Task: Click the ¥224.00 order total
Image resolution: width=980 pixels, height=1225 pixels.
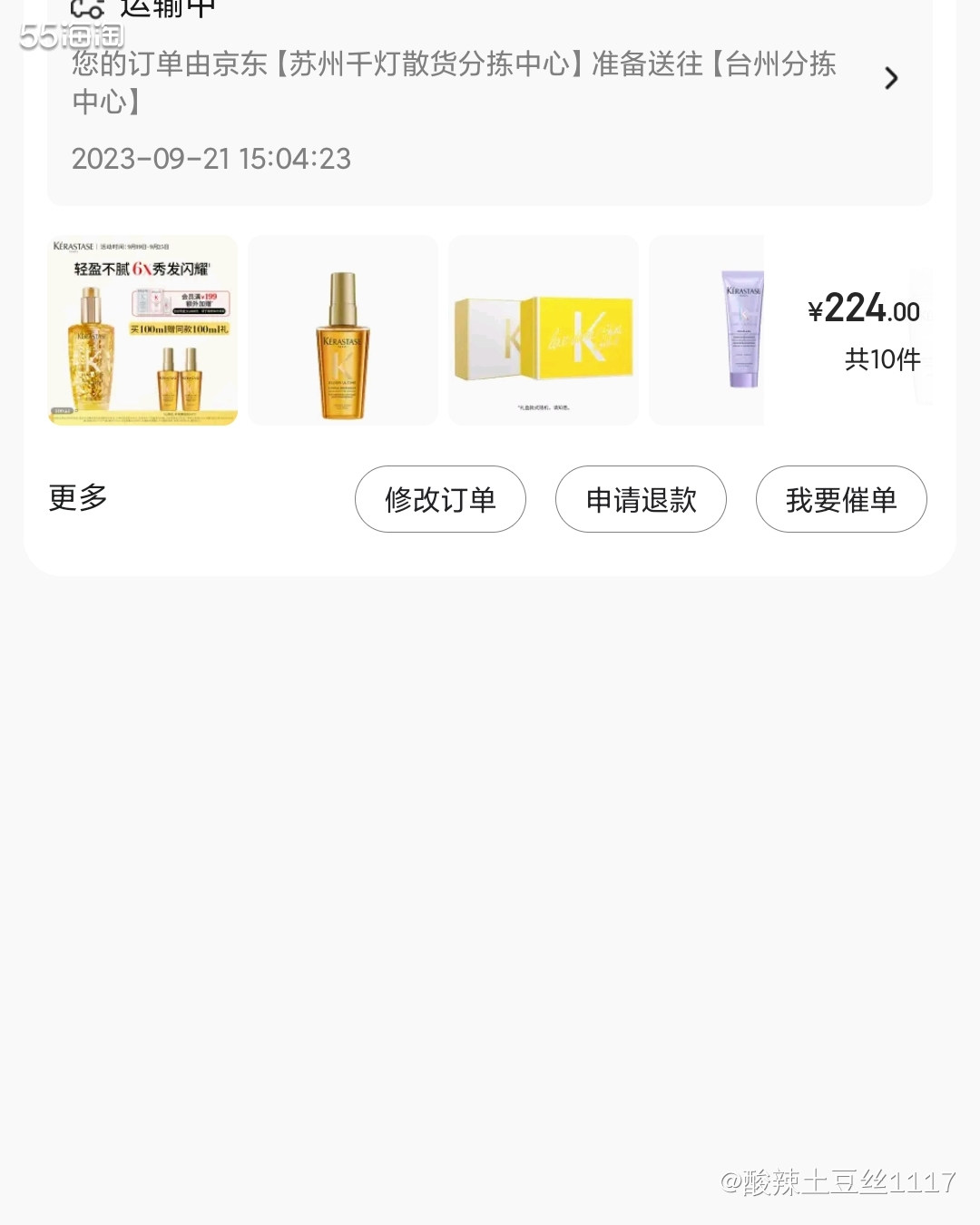Action: tap(863, 309)
